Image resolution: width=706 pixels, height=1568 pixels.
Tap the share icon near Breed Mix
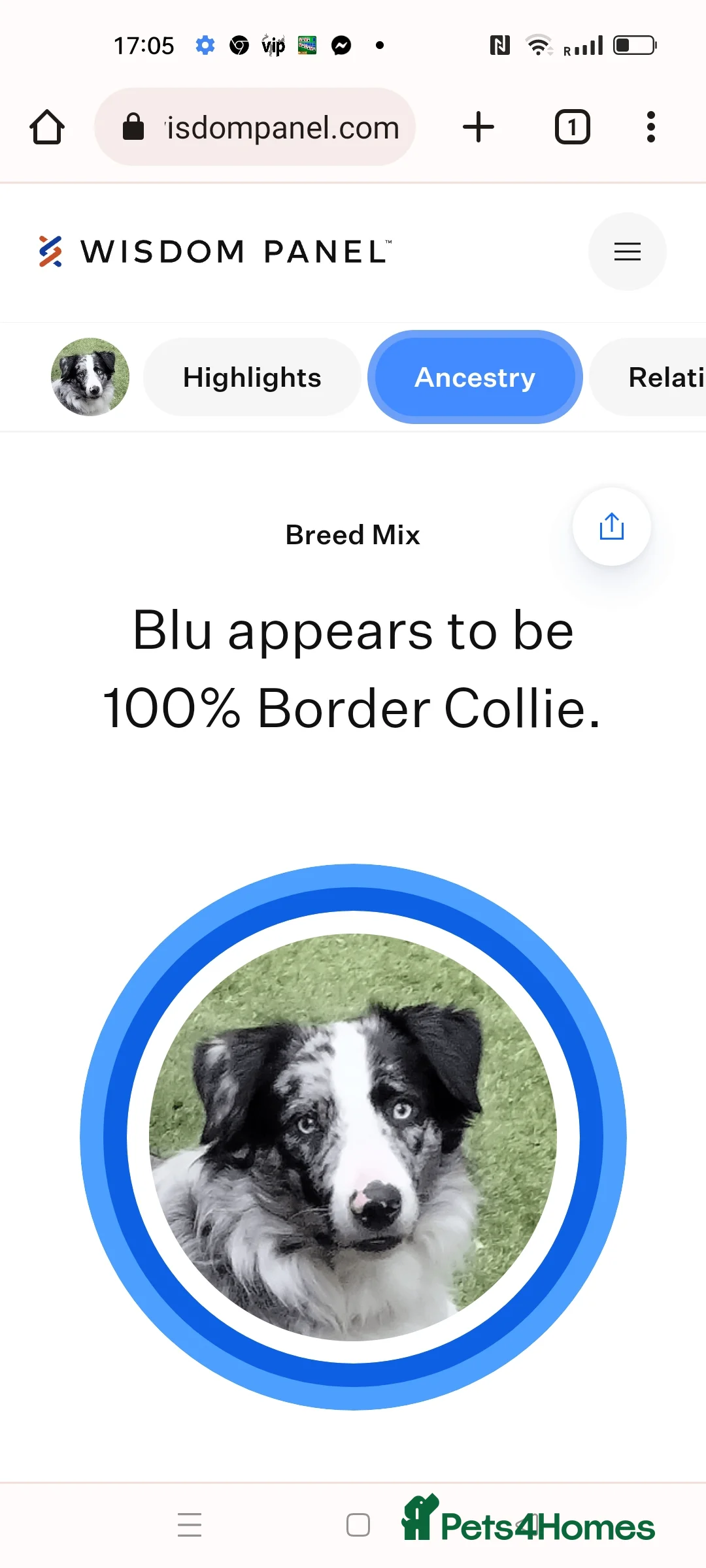point(611,527)
